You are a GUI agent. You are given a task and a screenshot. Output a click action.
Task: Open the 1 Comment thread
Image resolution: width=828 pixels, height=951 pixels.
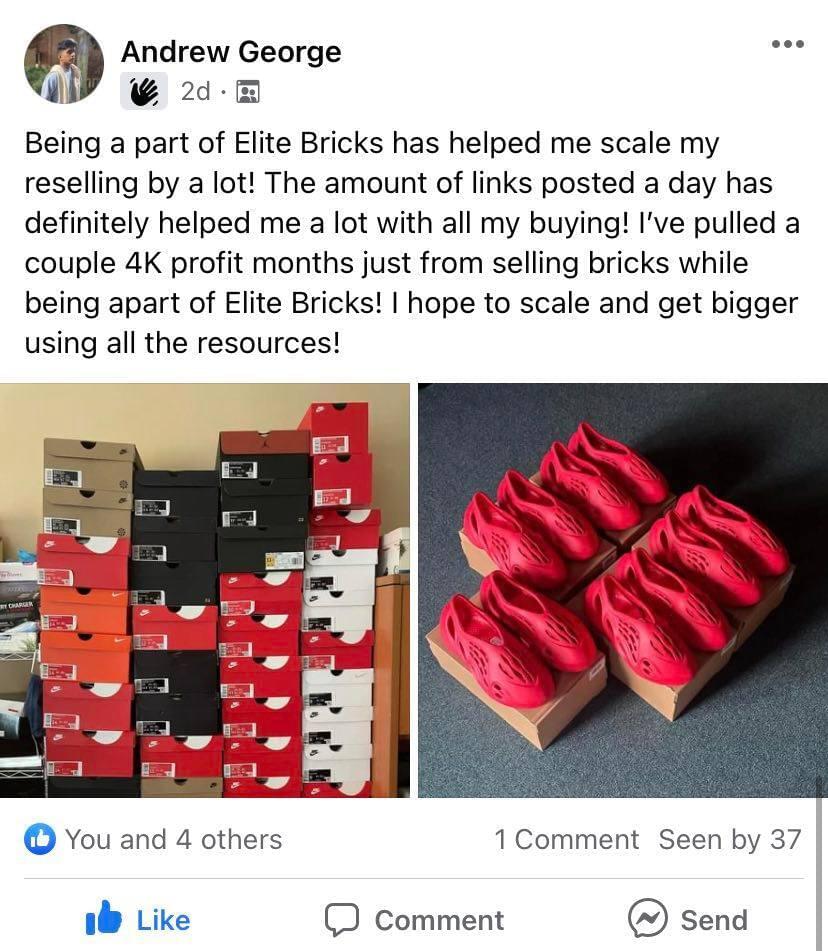tap(566, 839)
